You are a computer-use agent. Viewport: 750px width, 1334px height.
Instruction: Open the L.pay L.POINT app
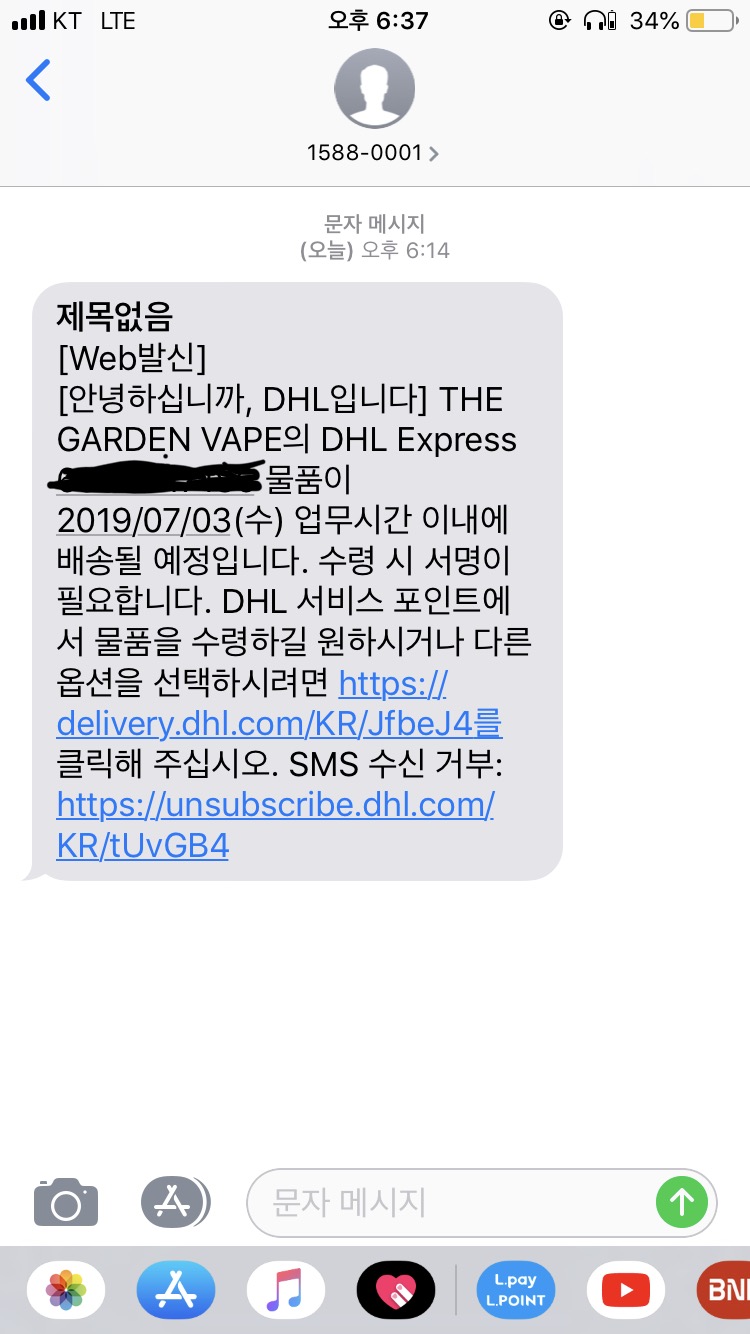pos(515,1290)
